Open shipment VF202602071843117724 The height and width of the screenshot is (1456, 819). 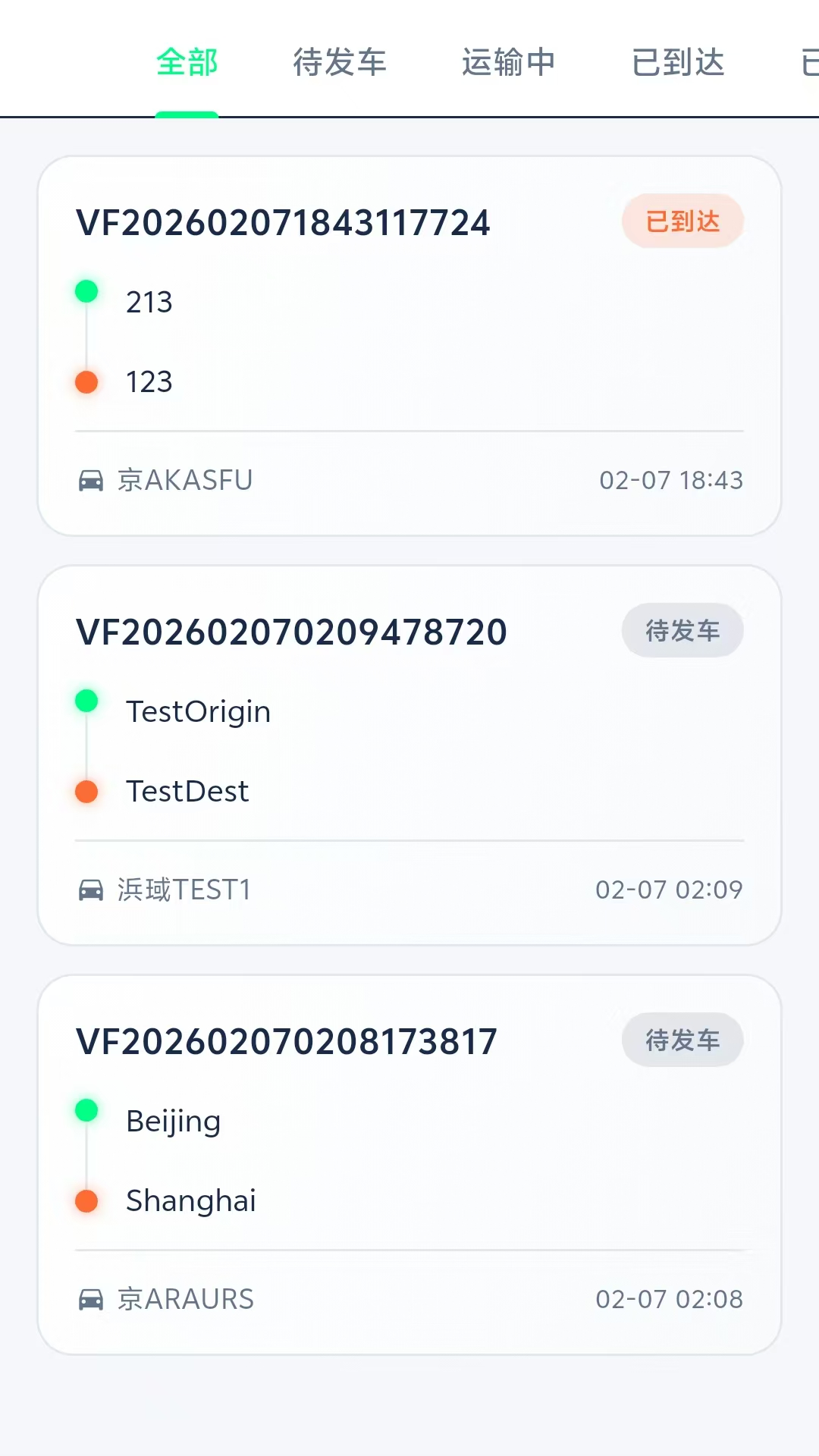coord(282,222)
